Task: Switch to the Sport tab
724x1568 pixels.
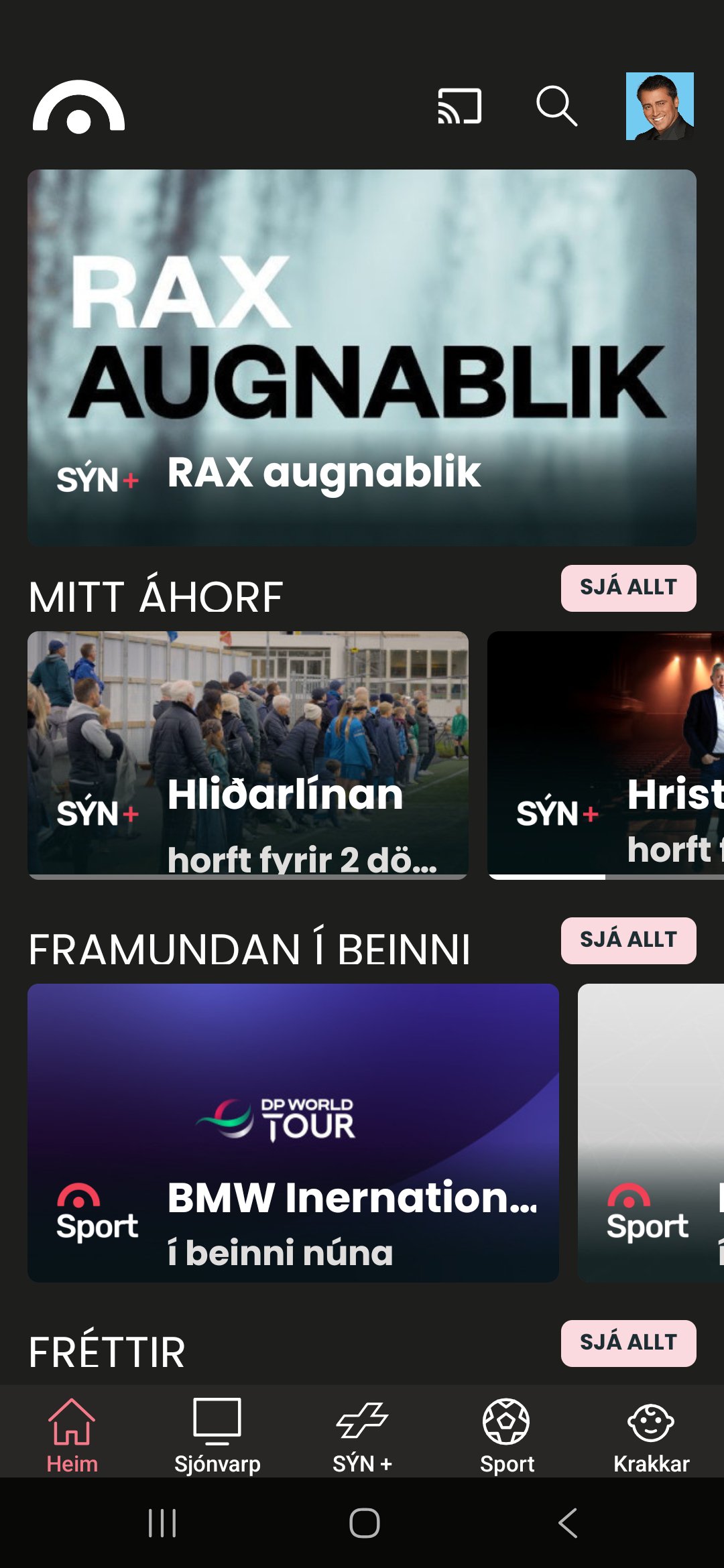Action: tap(507, 1435)
